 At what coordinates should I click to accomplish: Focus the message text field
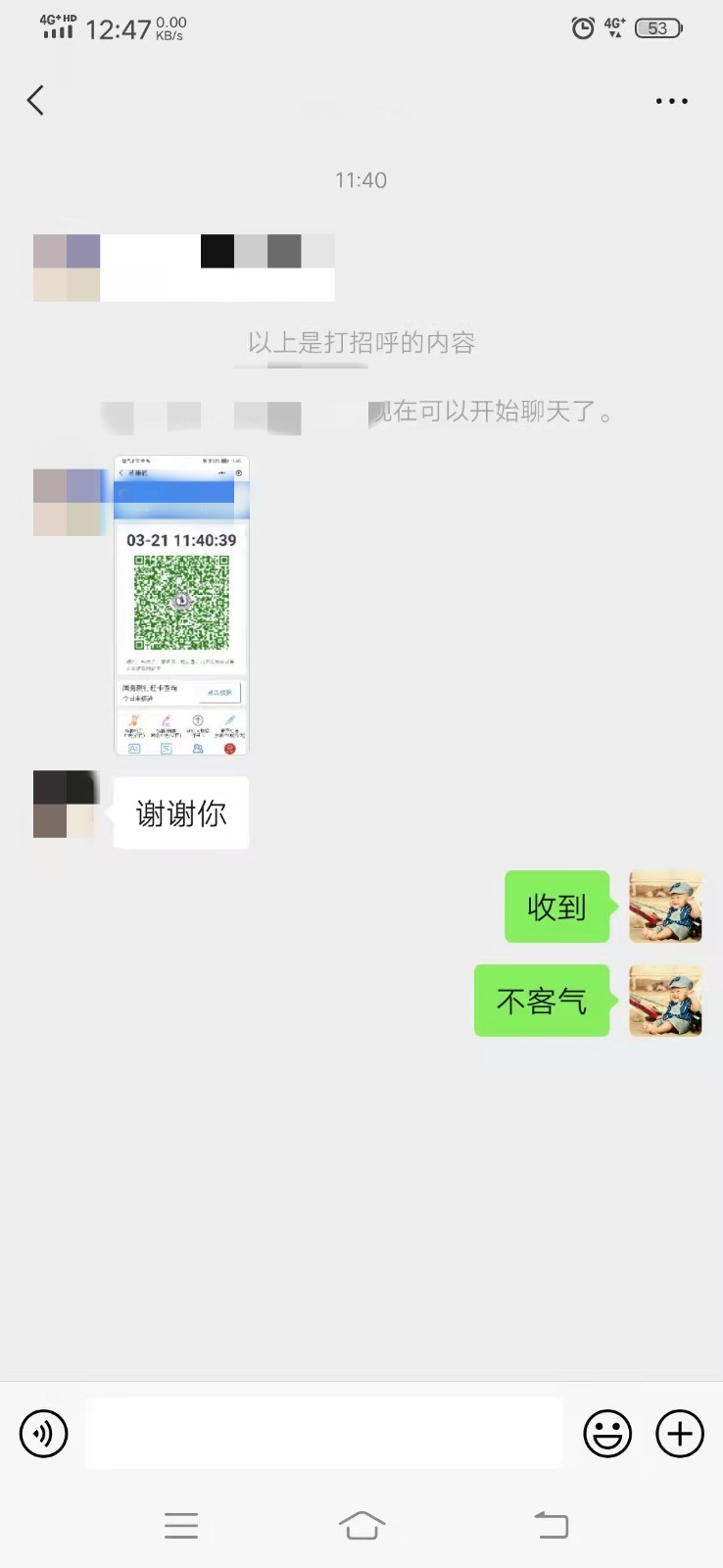(323, 1434)
